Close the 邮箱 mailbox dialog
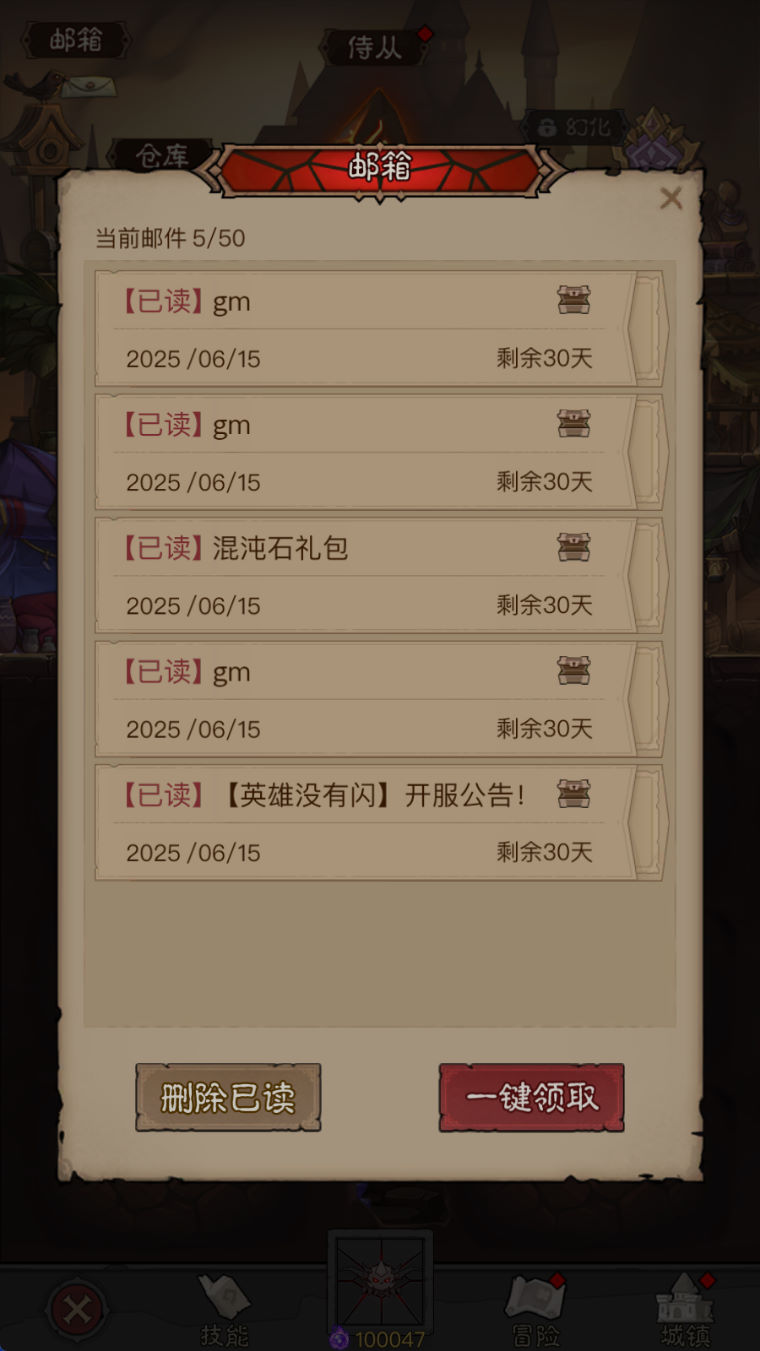Screen dimensions: 760x1351 point(671,198)
